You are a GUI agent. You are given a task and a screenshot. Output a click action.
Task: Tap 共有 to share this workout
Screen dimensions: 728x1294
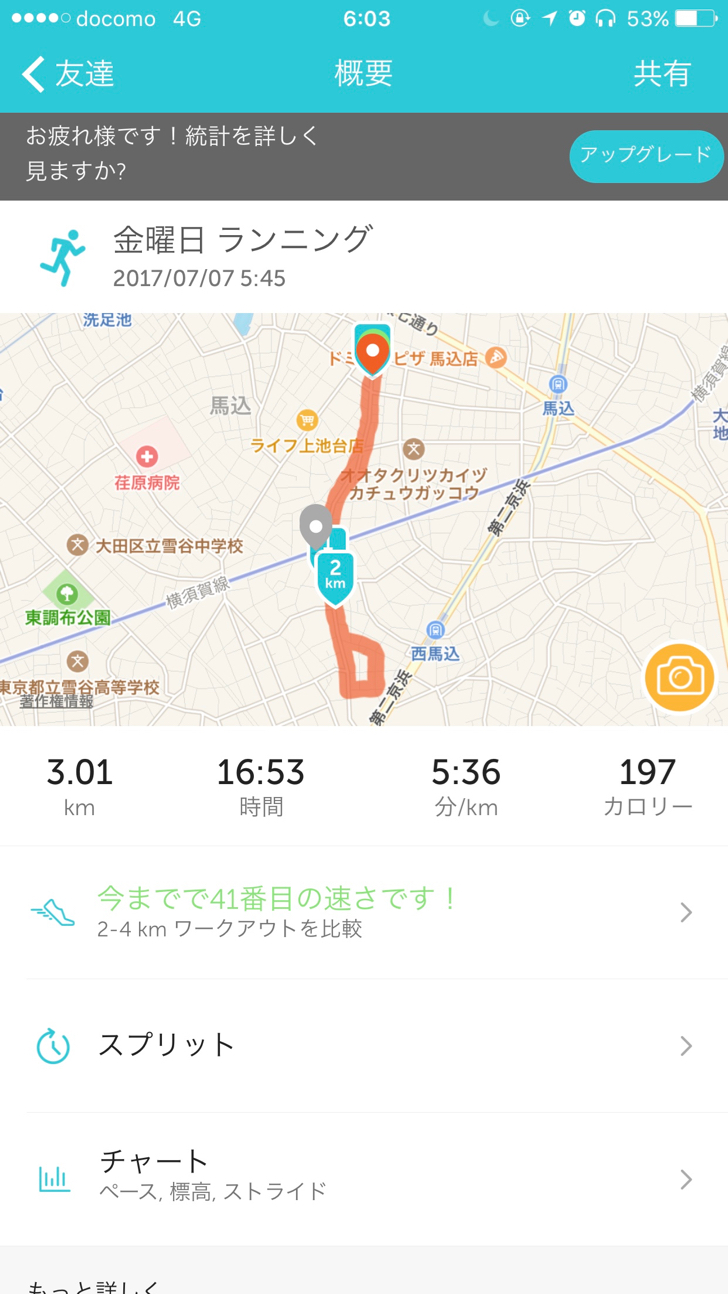click(x=662, y=74)
